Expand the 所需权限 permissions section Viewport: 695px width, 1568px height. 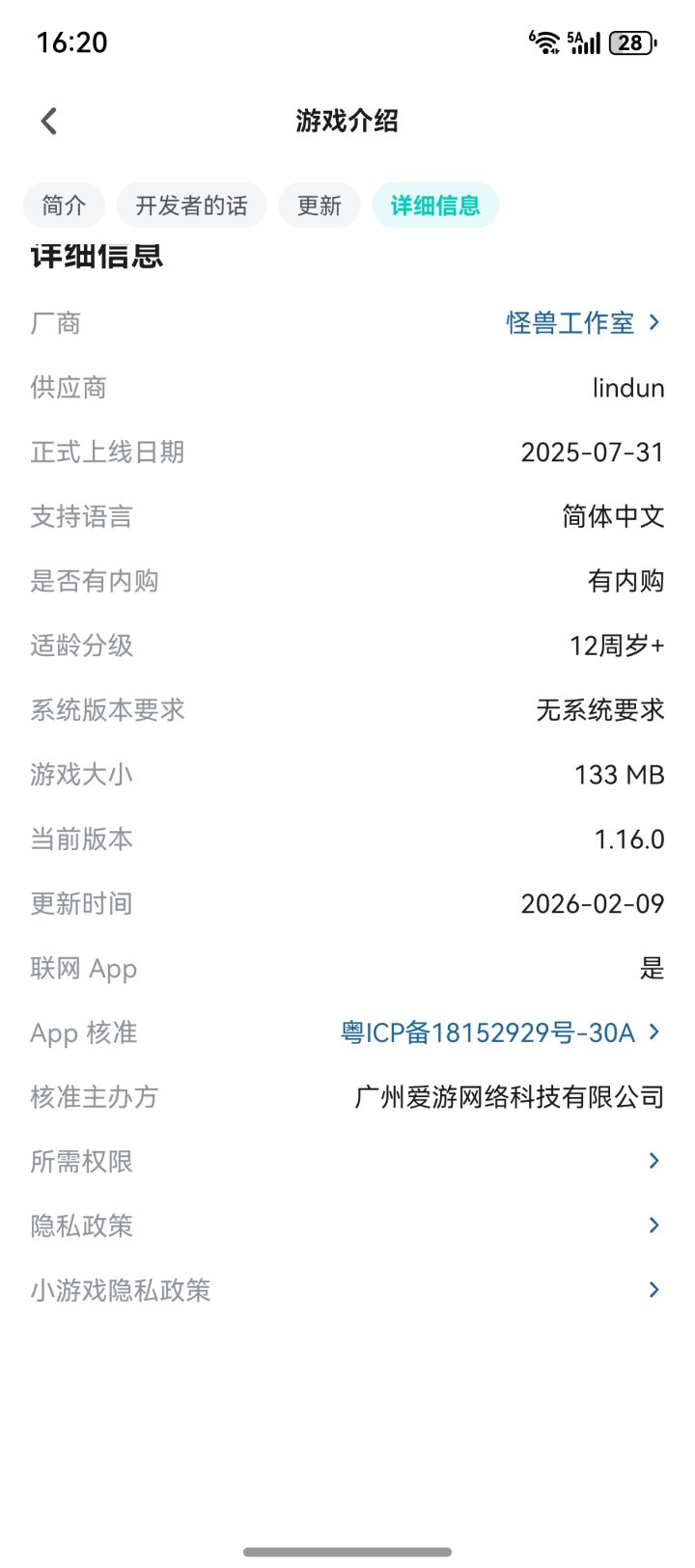[x=347, y=1161]
